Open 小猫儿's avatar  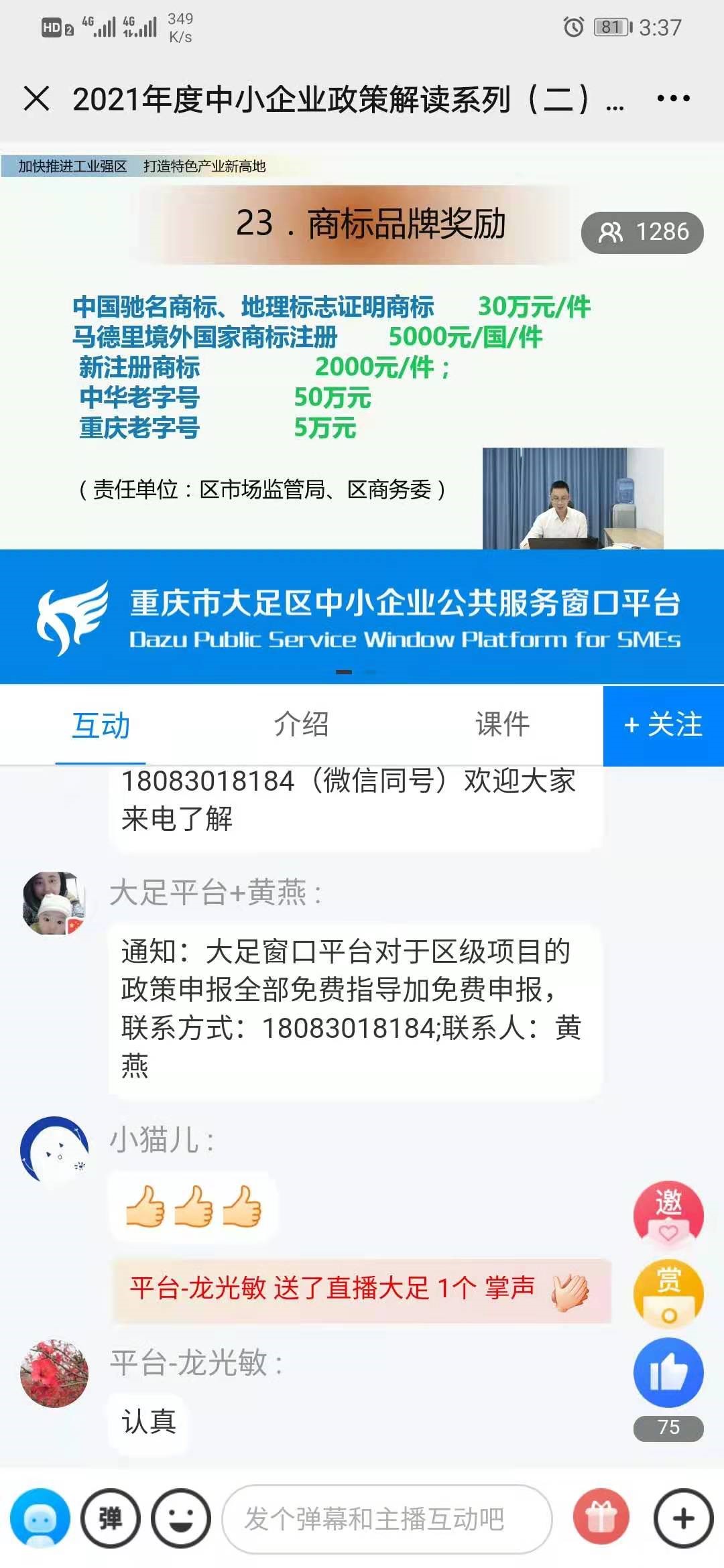tap(54, 1149)
